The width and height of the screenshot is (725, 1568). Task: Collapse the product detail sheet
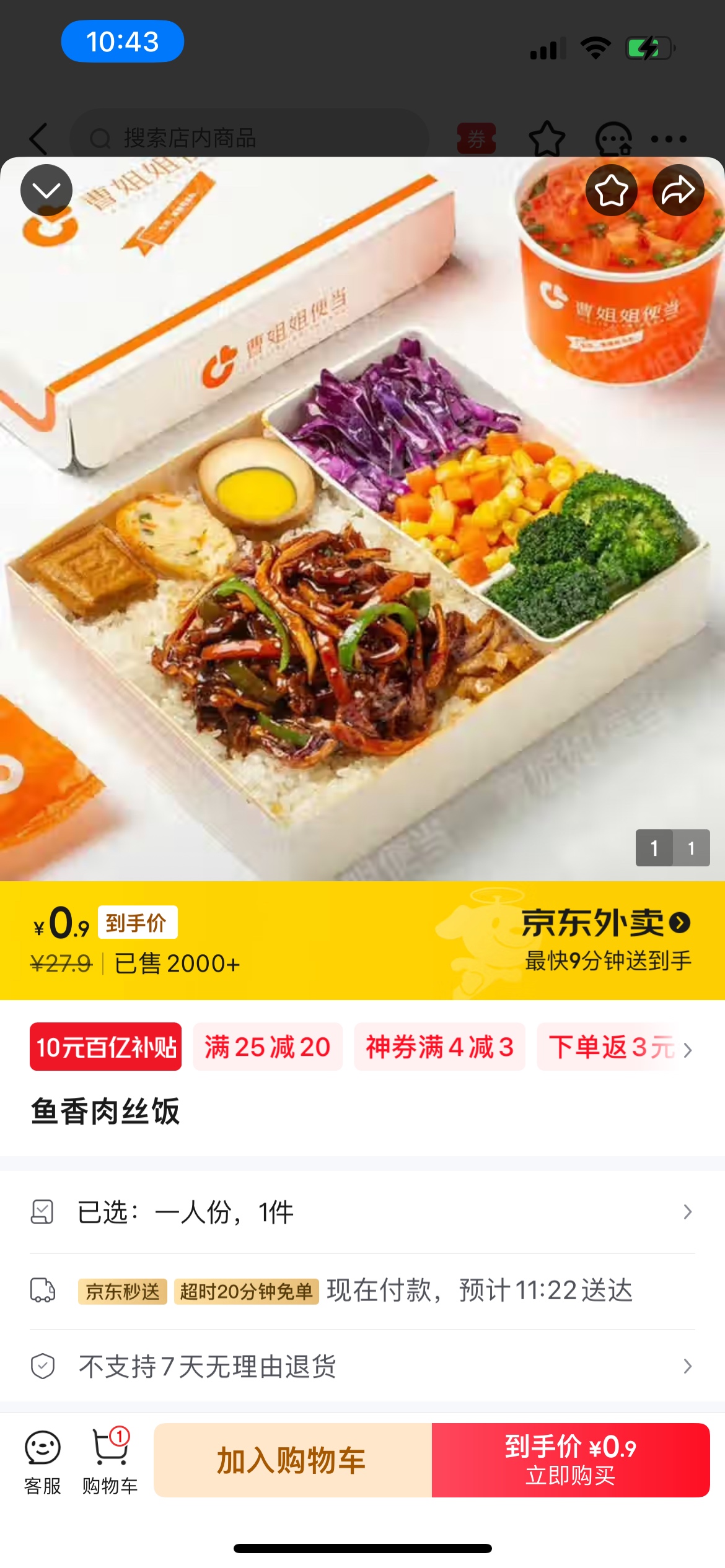point(46,190)
